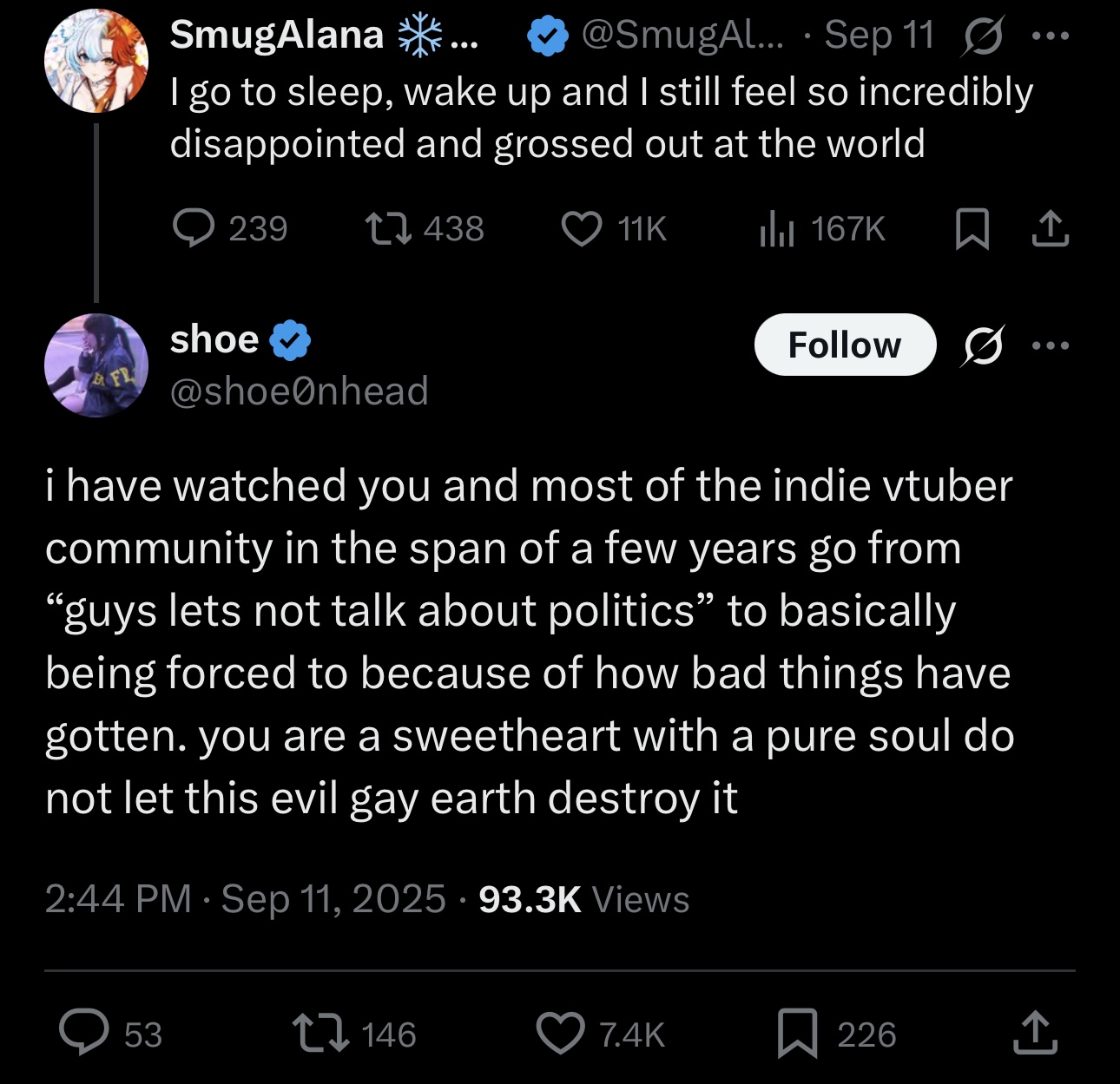Bookmark shoe's post with 226 bookmarks
Image resolution: width=1120 pixels, height=1084 pixels.
pyautogui.click(x=797, y=1033)
